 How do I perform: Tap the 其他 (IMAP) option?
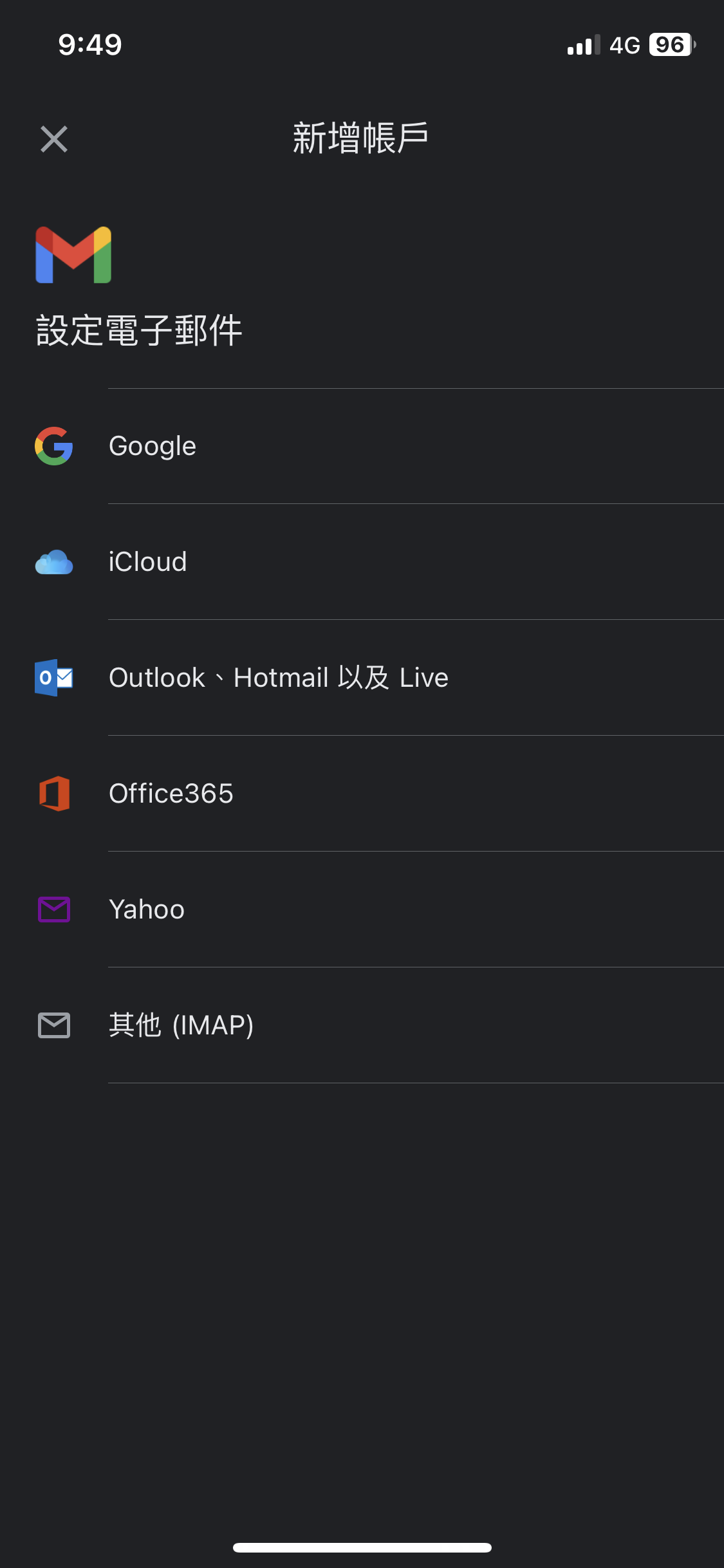[181, 1025]
